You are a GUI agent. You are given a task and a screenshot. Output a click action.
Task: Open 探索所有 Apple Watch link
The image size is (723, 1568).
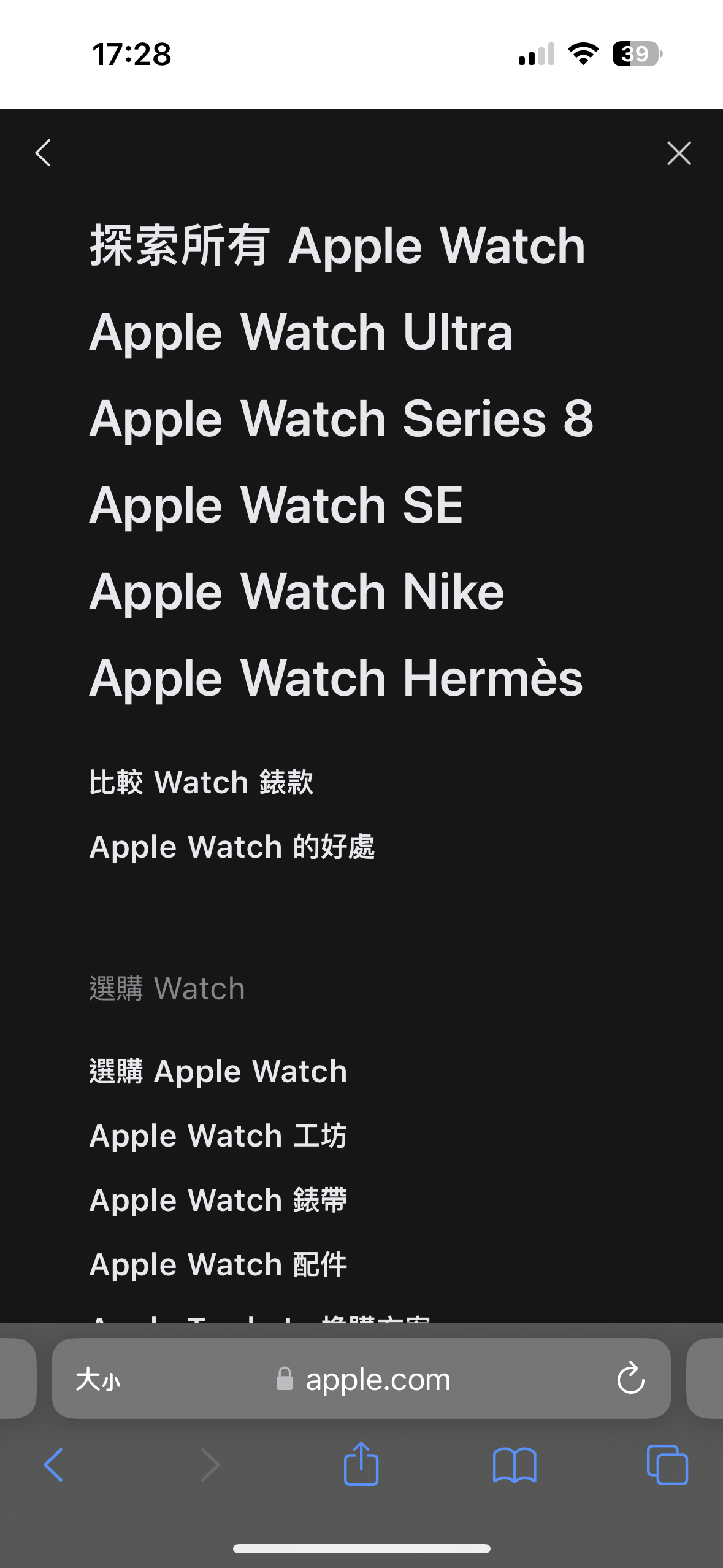click(x=337, y=245)
